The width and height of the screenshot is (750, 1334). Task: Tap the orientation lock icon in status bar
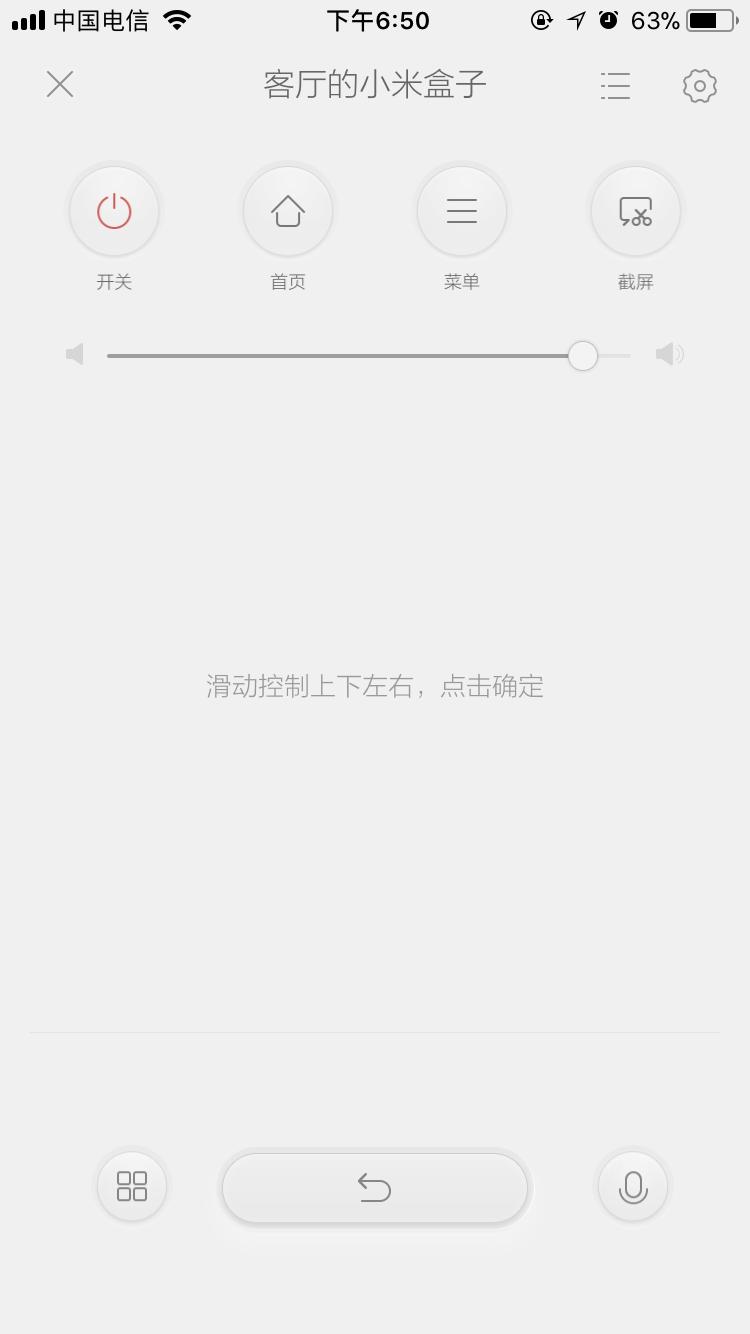point(541,18)
